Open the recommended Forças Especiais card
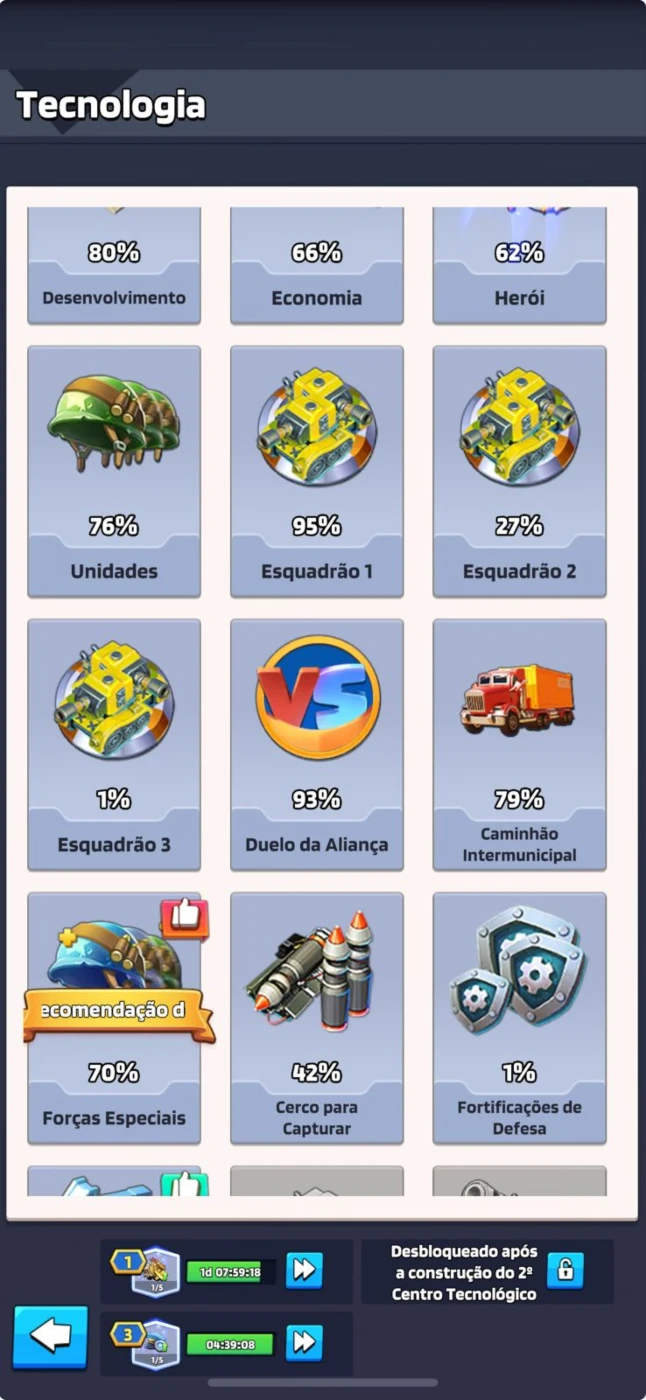The image size is (646, 1400). click(x=114, y=1018)
